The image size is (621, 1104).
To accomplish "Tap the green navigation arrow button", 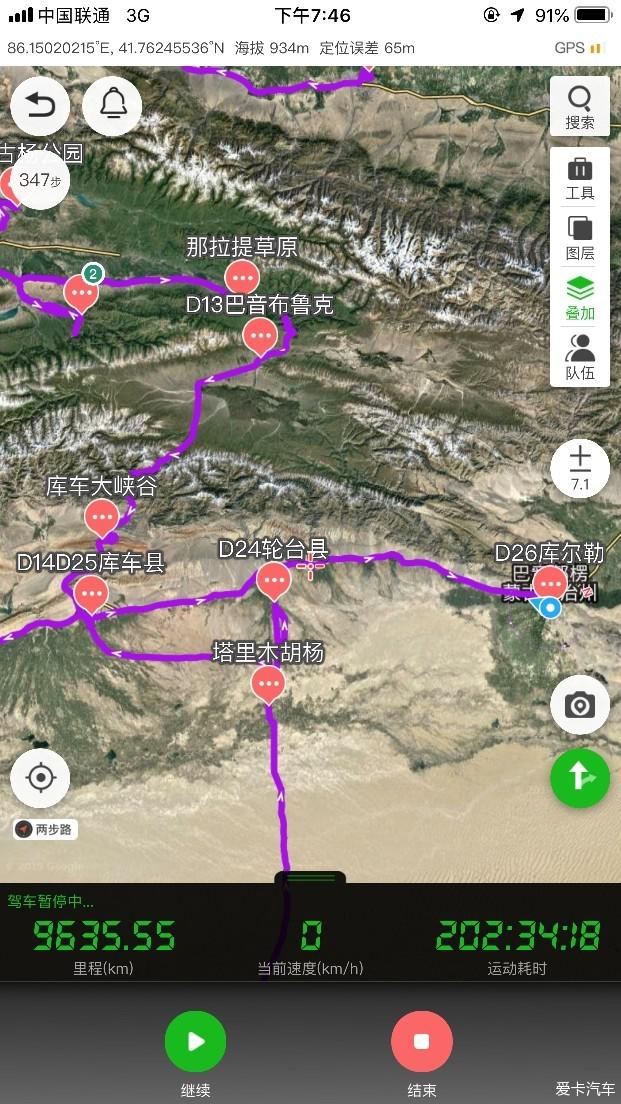I will 580,778.
